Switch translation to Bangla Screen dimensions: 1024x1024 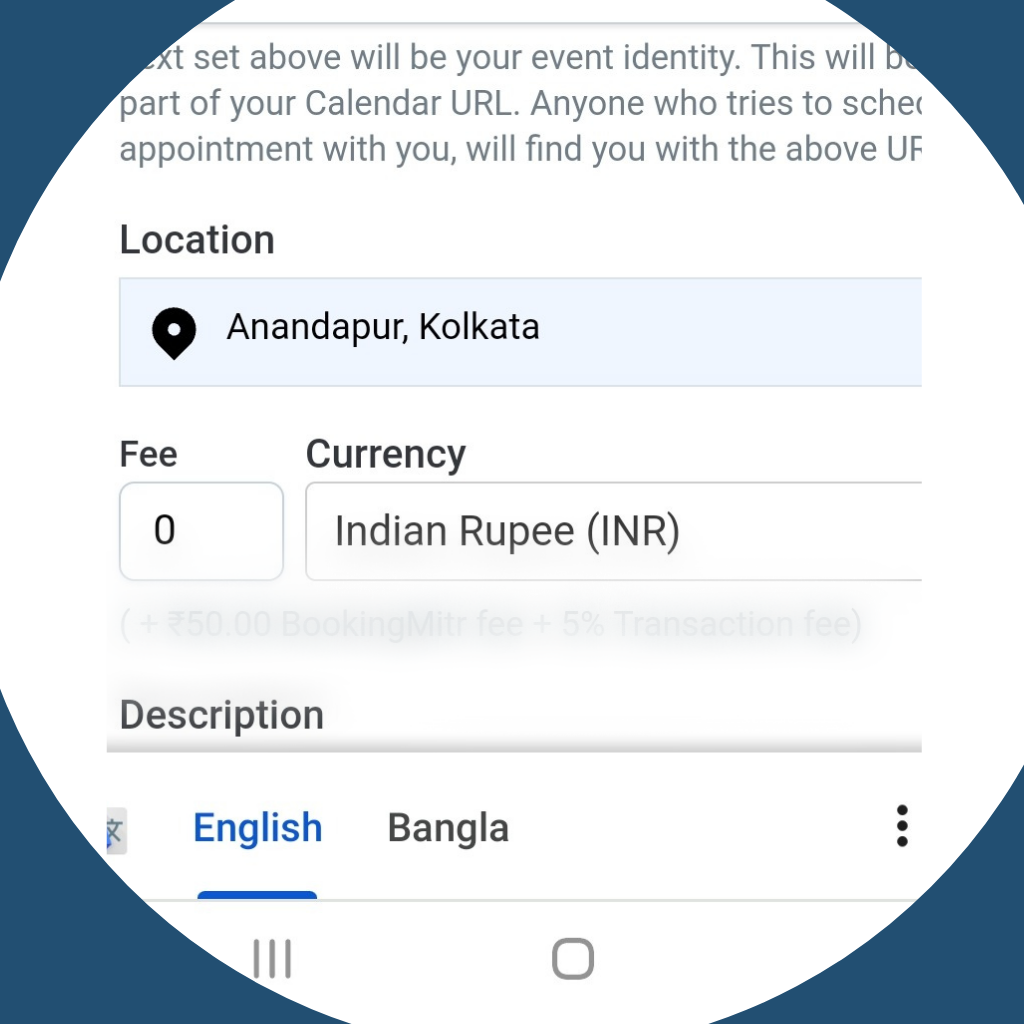pyautogui.click(x=448, y=829)
